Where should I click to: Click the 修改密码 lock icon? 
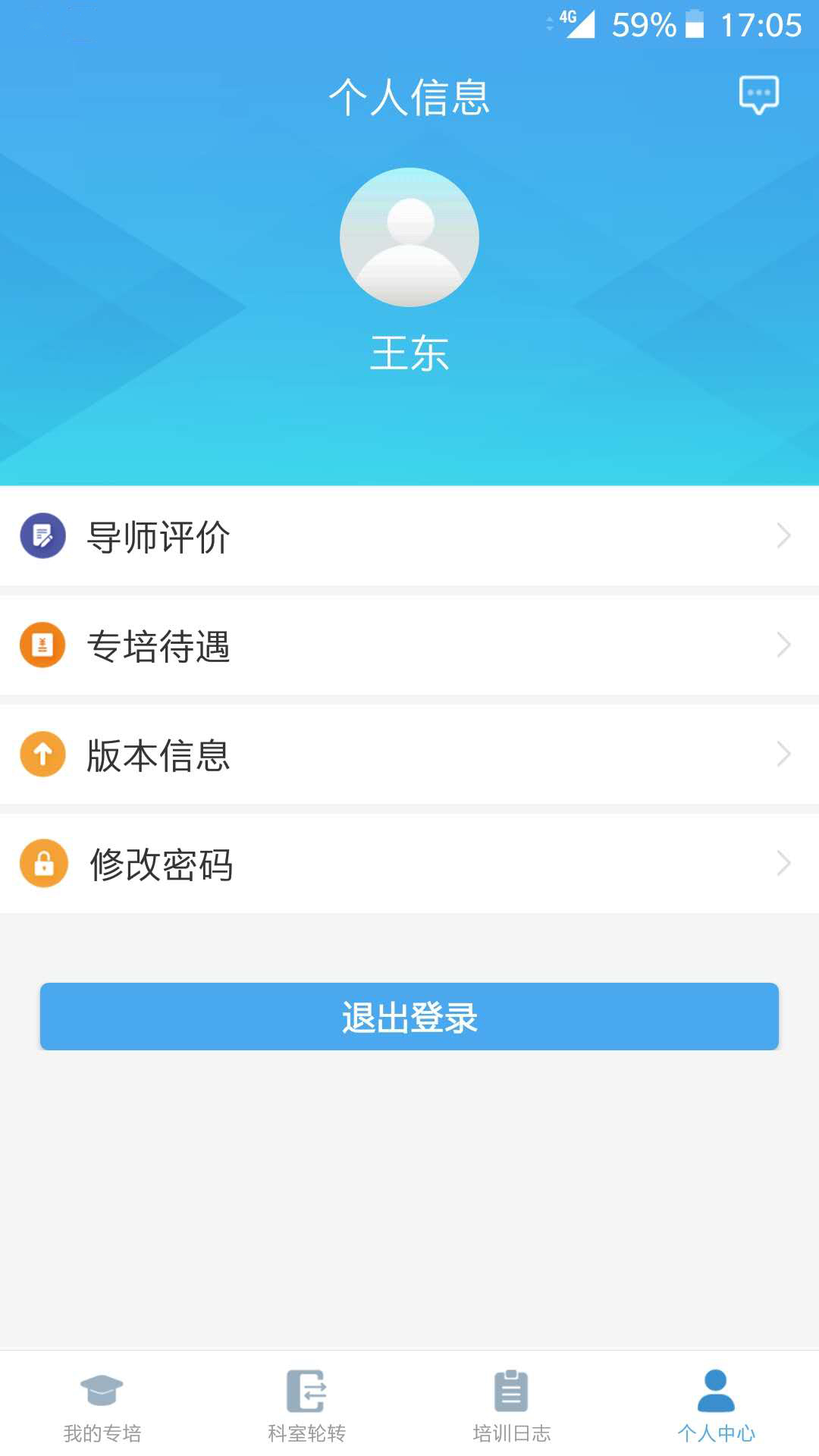click(43, 864)
